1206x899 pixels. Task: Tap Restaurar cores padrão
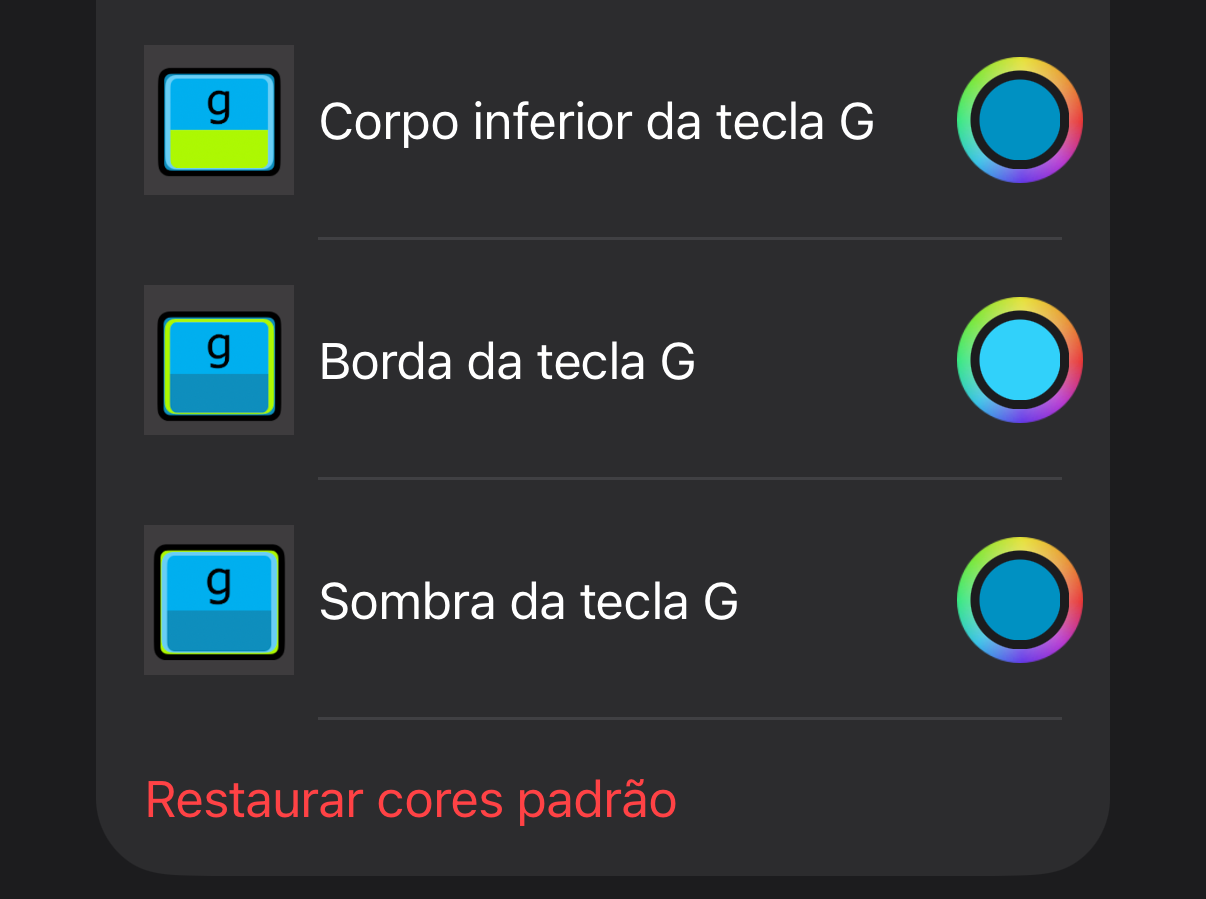coord(411,800)
